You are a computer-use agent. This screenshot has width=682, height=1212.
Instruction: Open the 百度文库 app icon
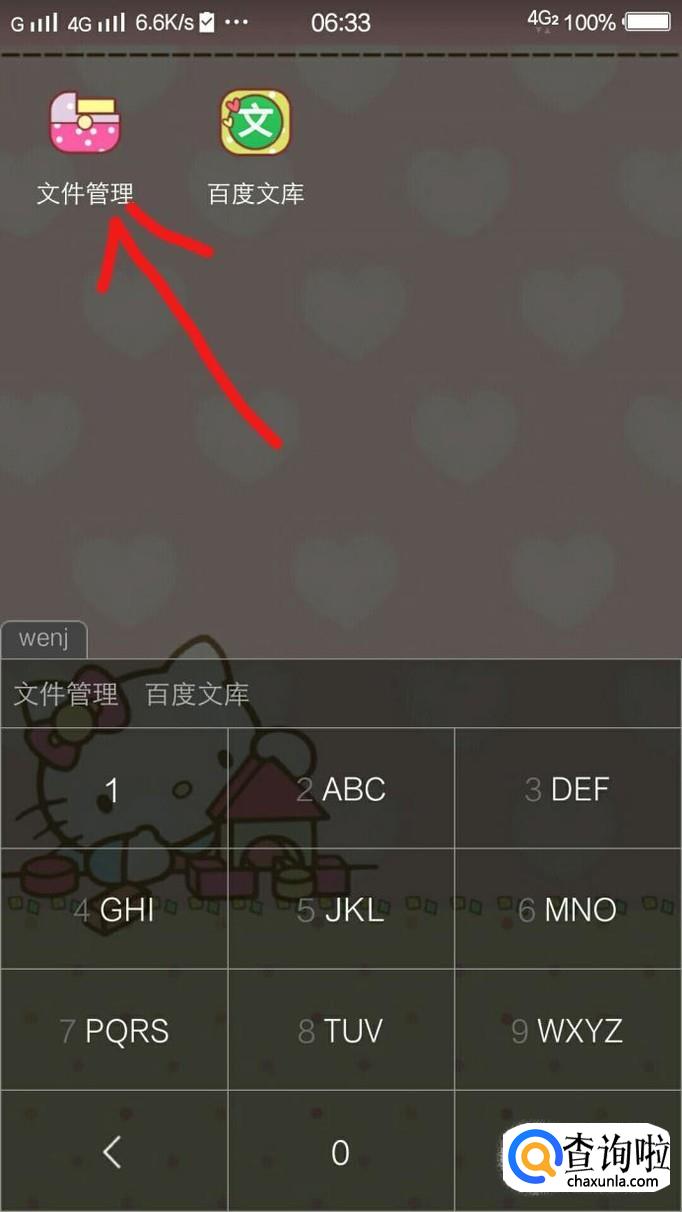(x=256, y=123)
